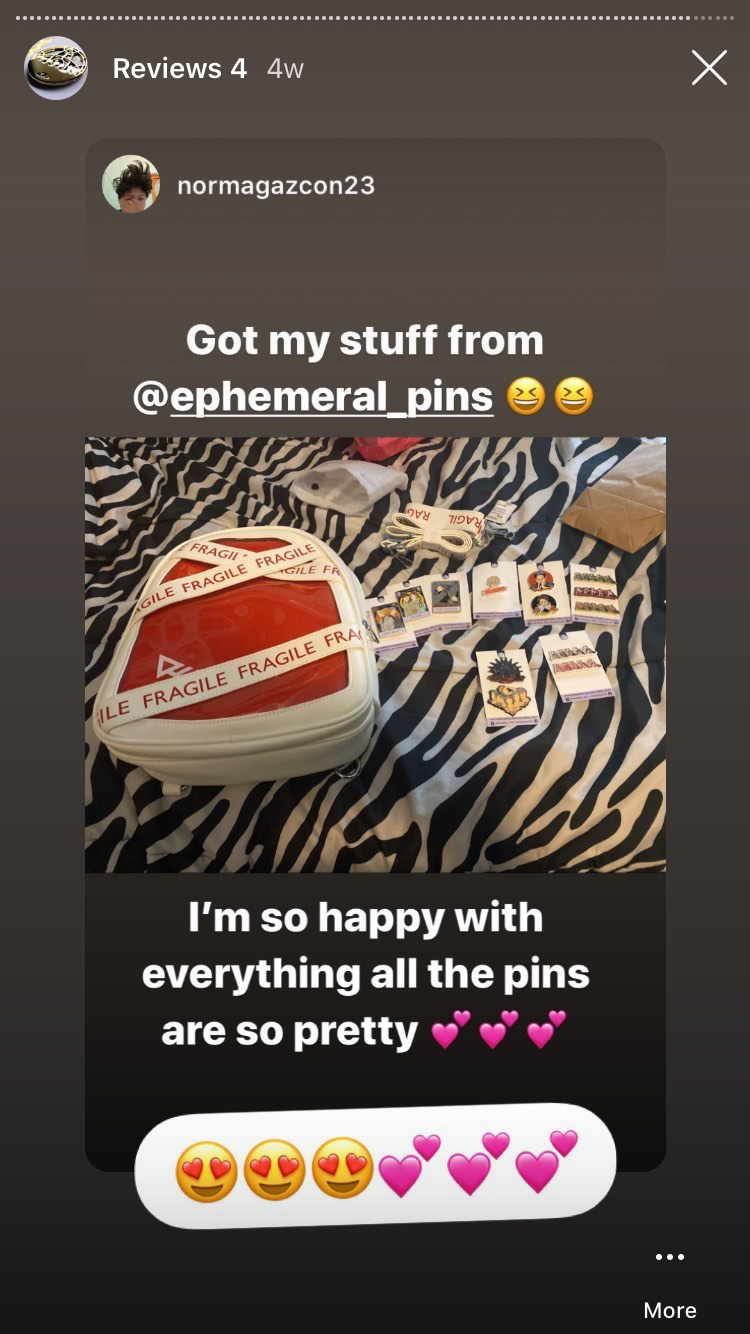Screen dimensions: 750x1334
Task: Open the @ephemeral_pins mention
Action: (313, 397)
